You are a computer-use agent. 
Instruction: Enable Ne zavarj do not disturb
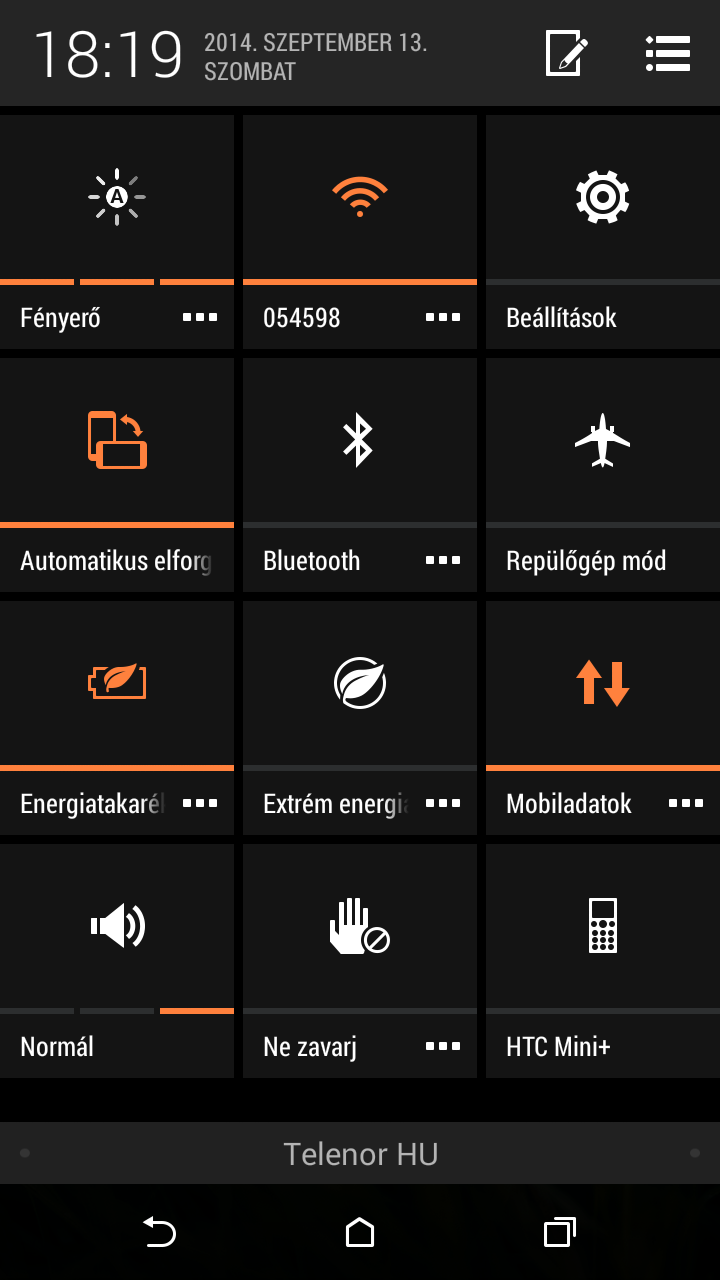[359, 926]
